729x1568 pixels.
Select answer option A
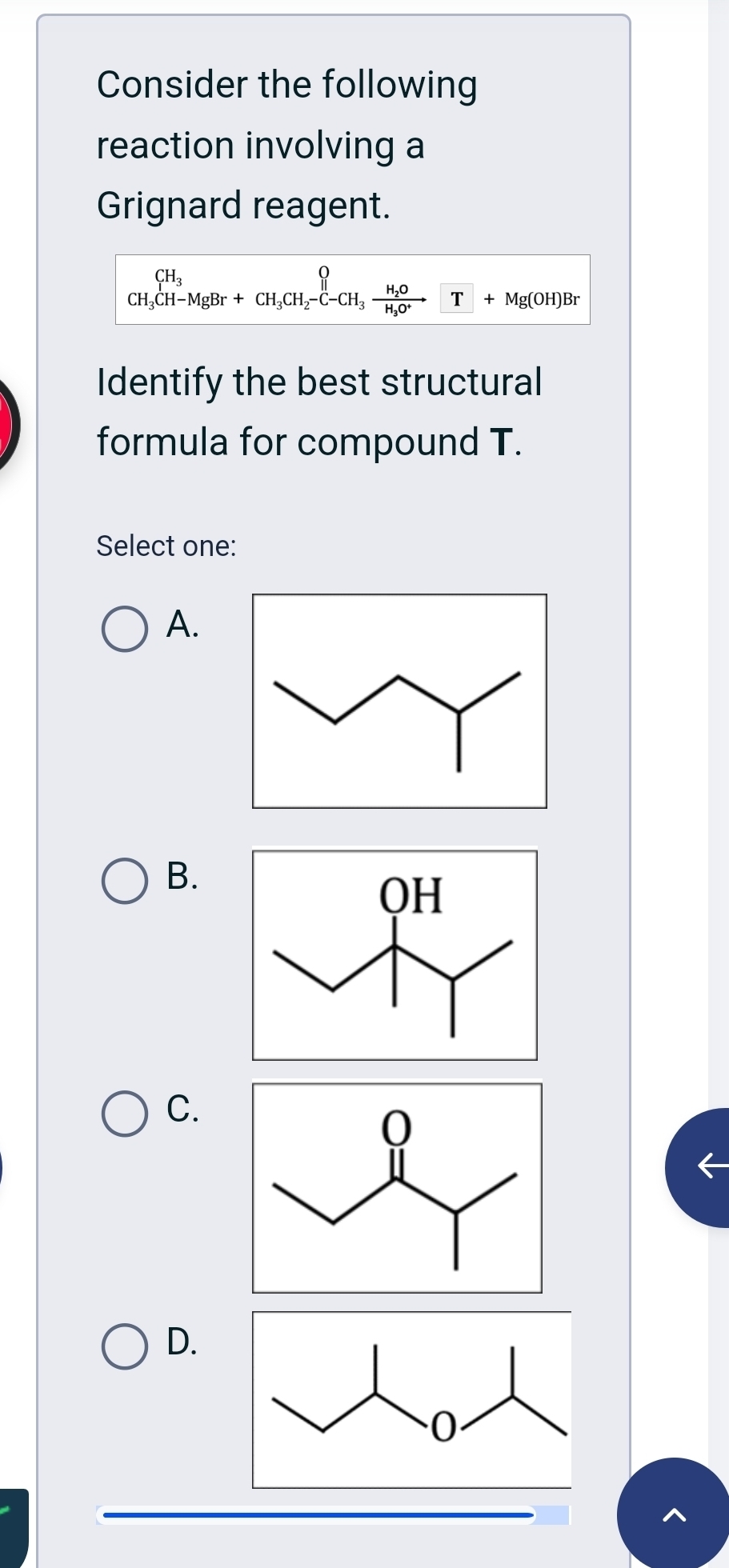125,630
